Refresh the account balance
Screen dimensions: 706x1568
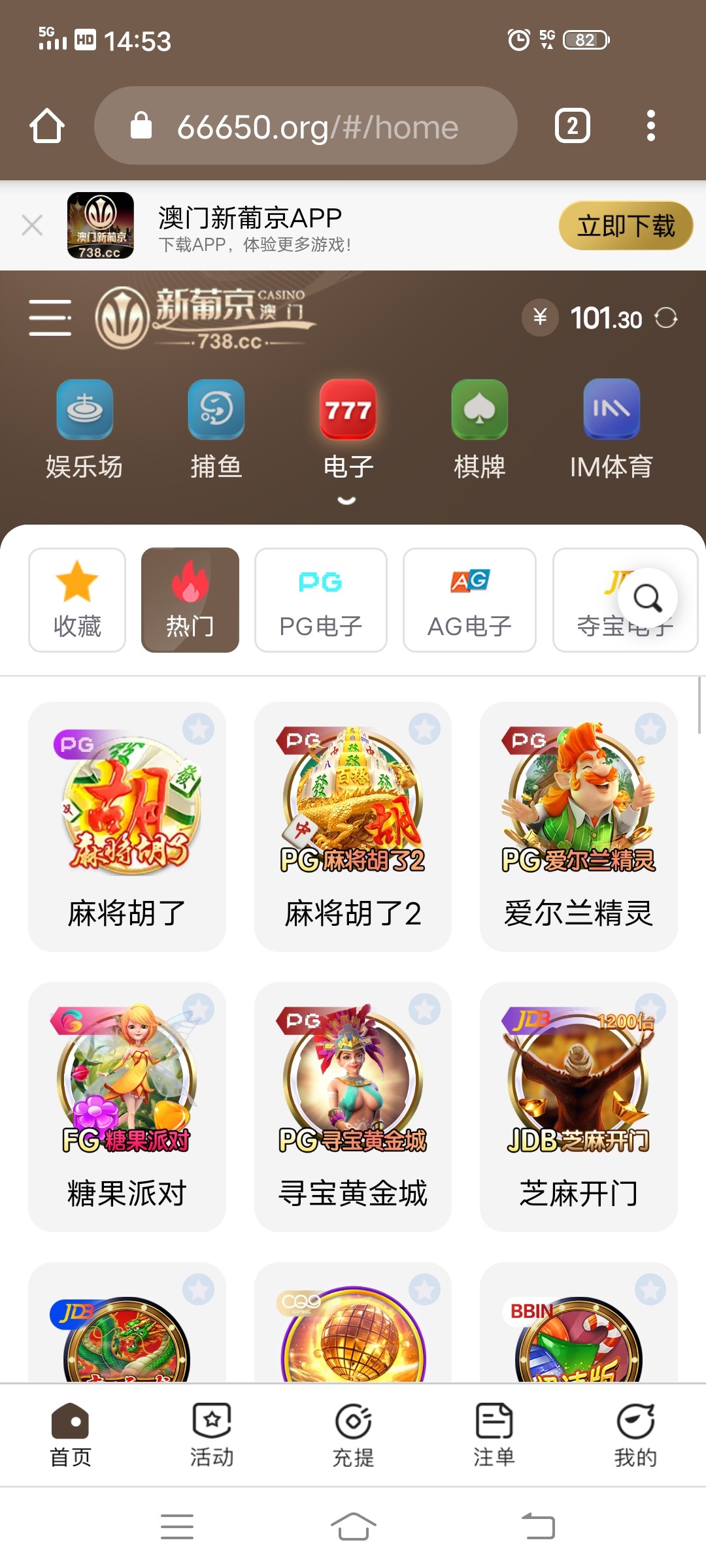coord(665,318)
